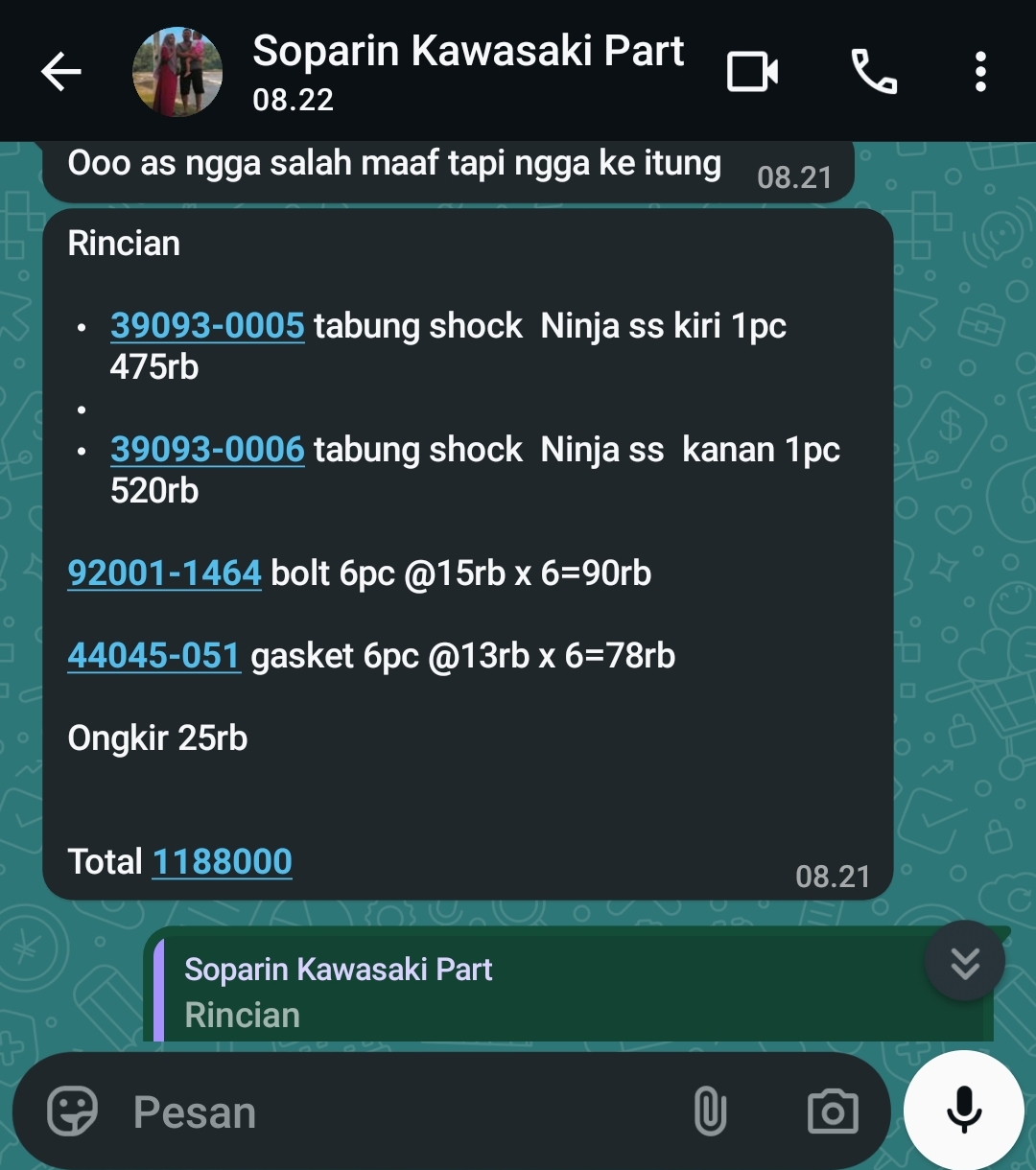Focus the Pesan message field

coord(384,1112)
